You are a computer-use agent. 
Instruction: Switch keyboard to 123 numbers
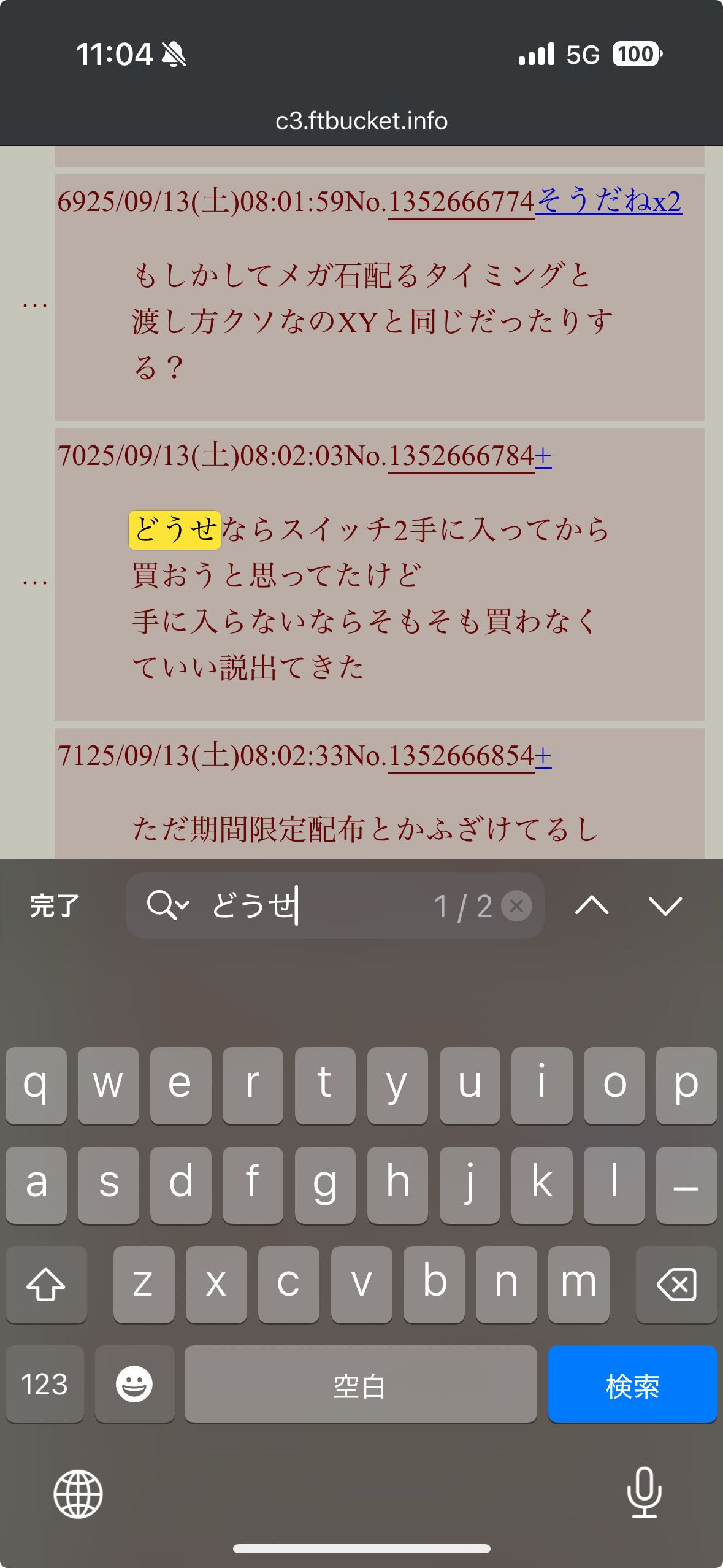pos(44,1384)
